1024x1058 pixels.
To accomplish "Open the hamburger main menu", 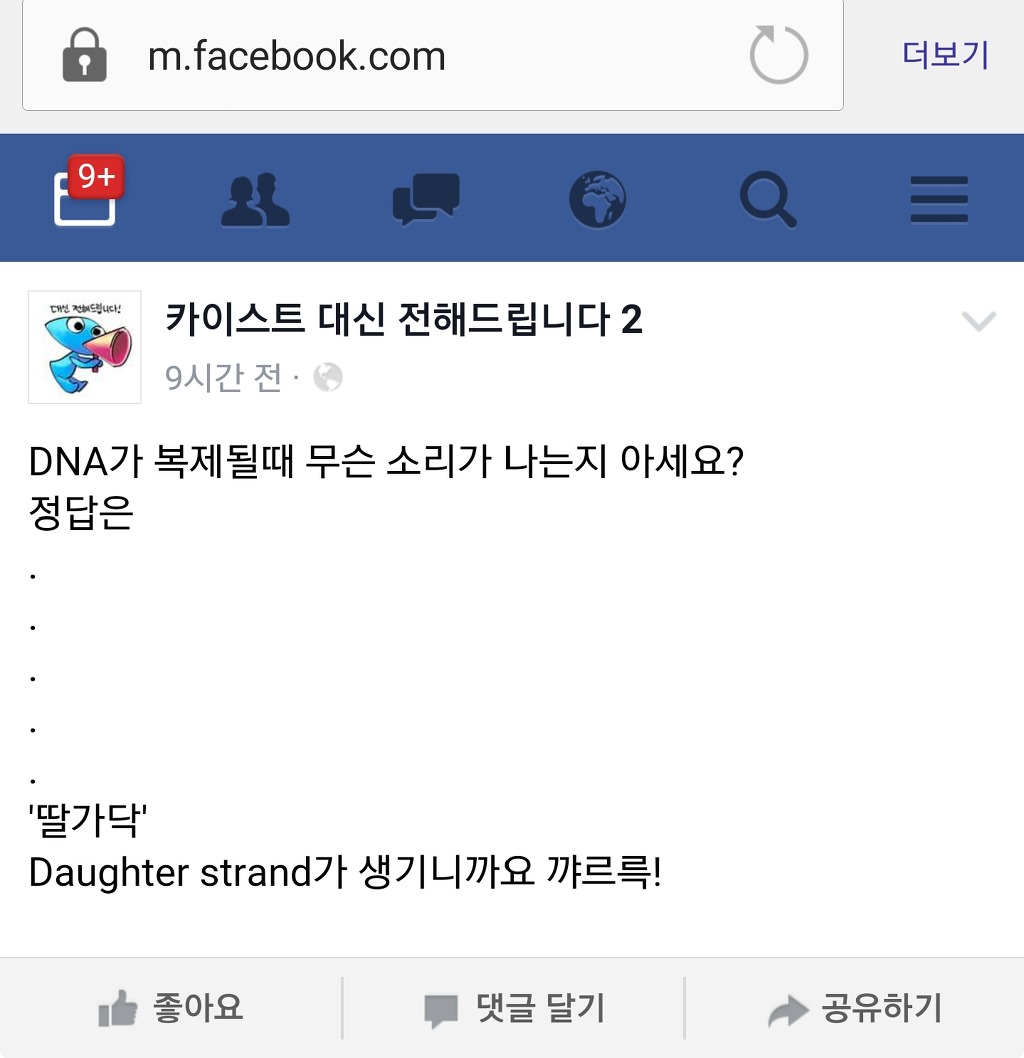I will click(939, 199).
